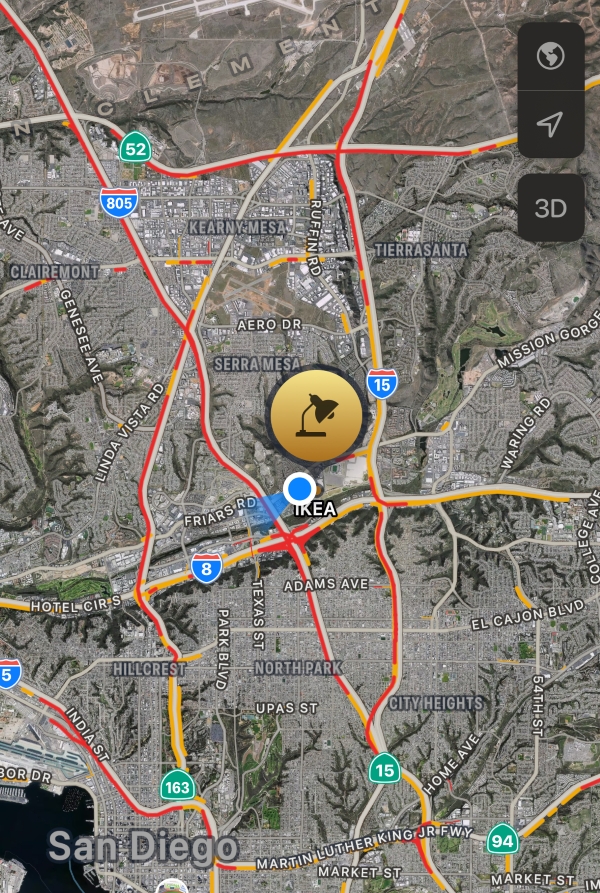The height and width of the screenshot is (893, 600).
Task: Select the IKEA lamp pin
Action: point(317,413)
